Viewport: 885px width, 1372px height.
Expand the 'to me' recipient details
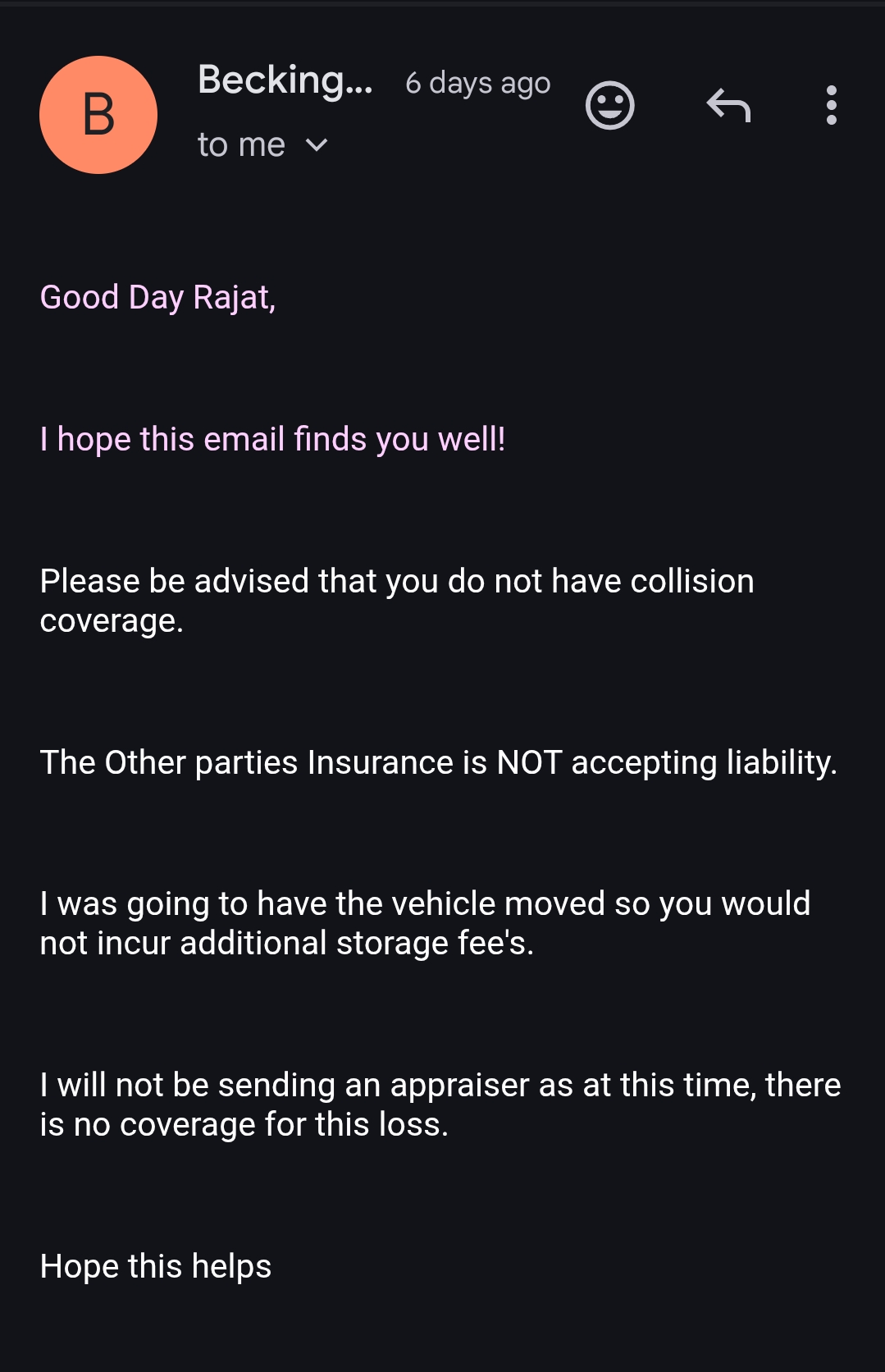(x=316, y=145)
